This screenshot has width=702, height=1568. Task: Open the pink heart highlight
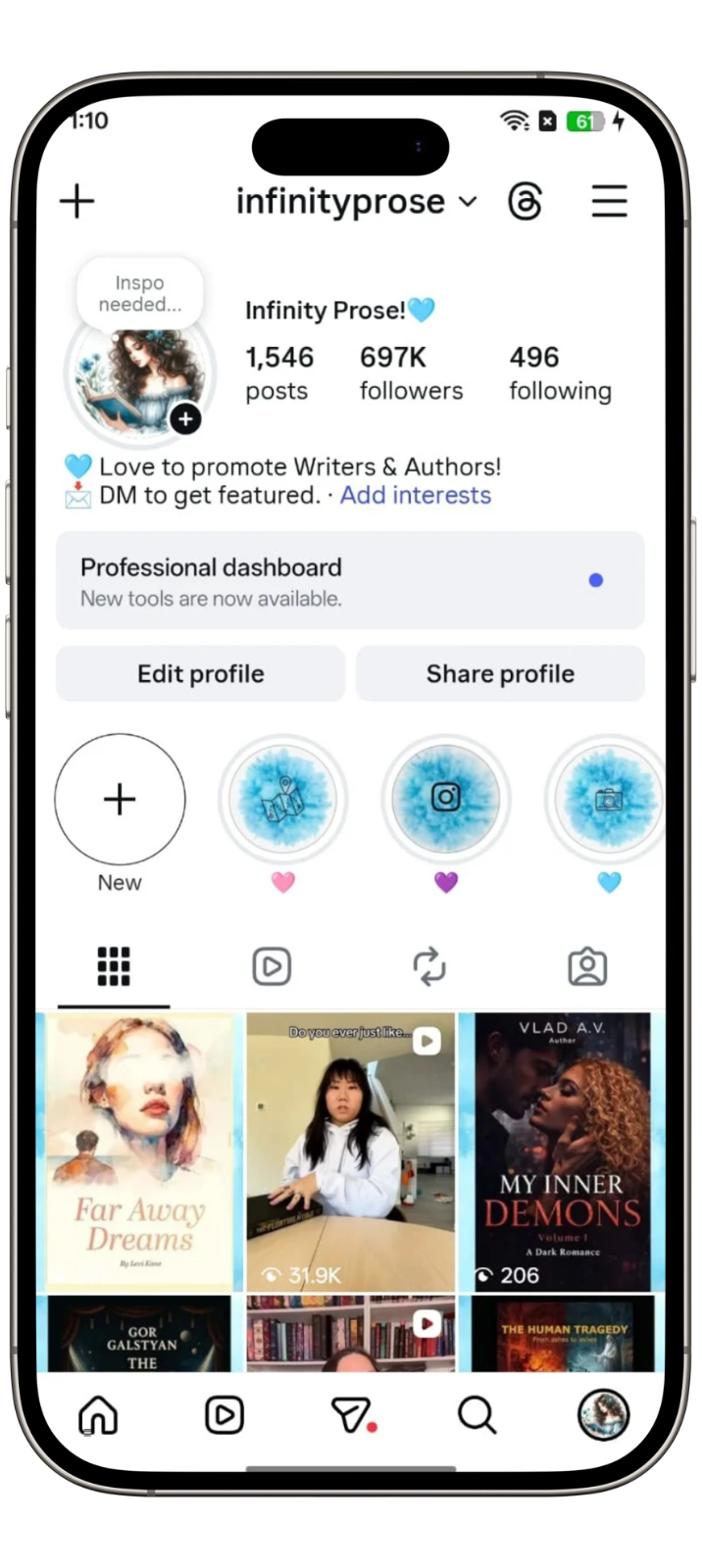pos(282,800)
